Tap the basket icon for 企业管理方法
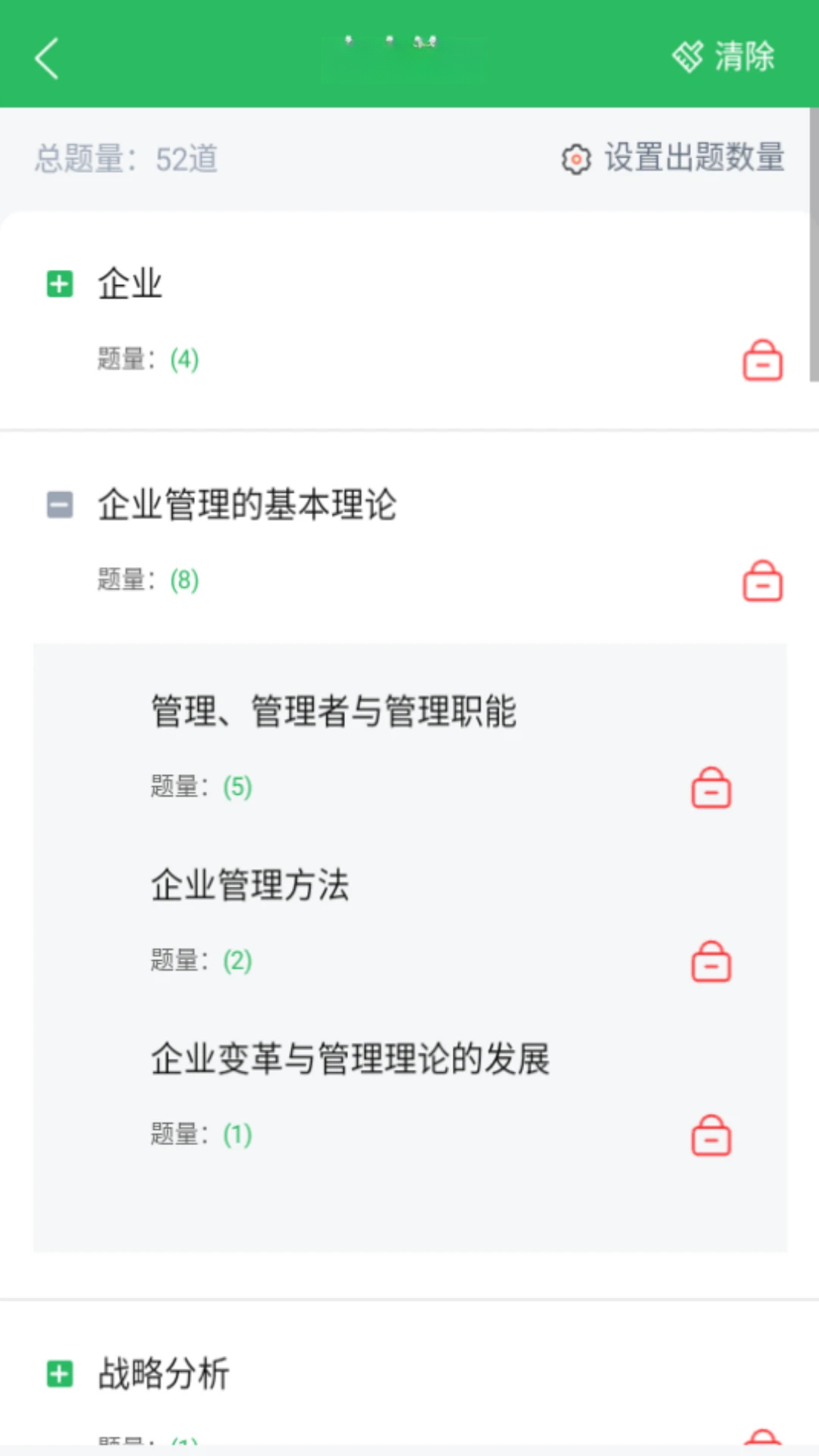This screenshot has height=1456, width=819. pyautogui.click(x=711, y=962)
